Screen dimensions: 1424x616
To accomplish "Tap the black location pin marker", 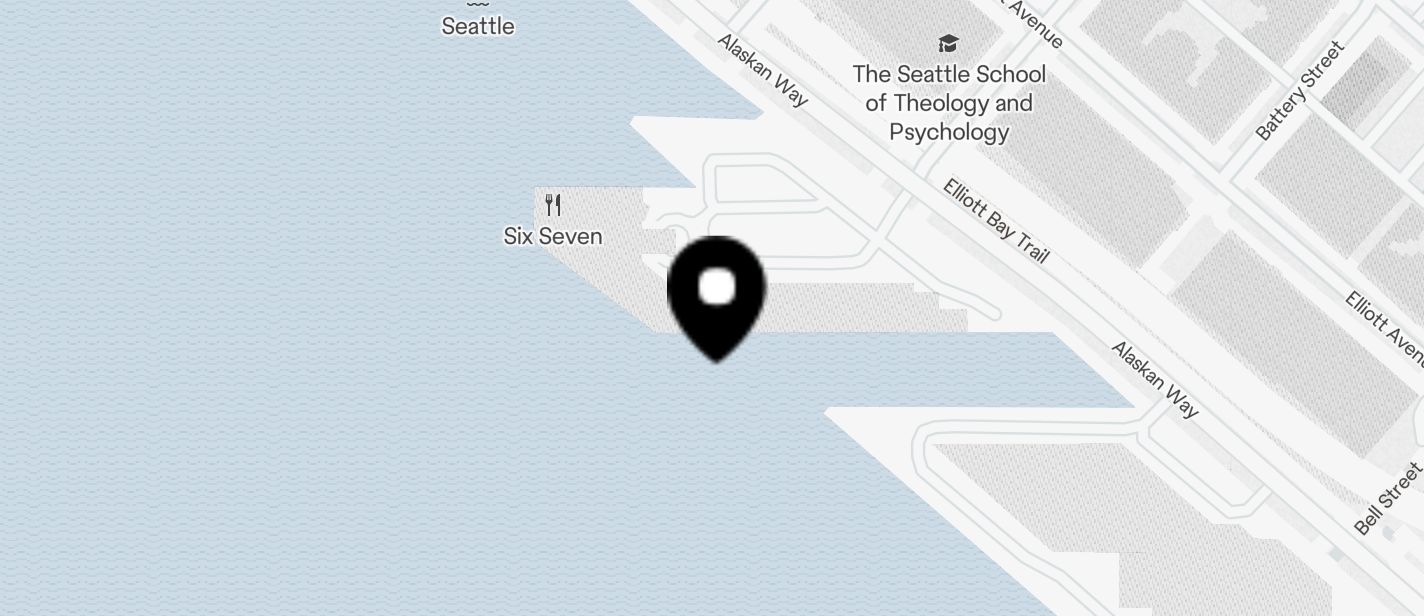I will [716, 295].
